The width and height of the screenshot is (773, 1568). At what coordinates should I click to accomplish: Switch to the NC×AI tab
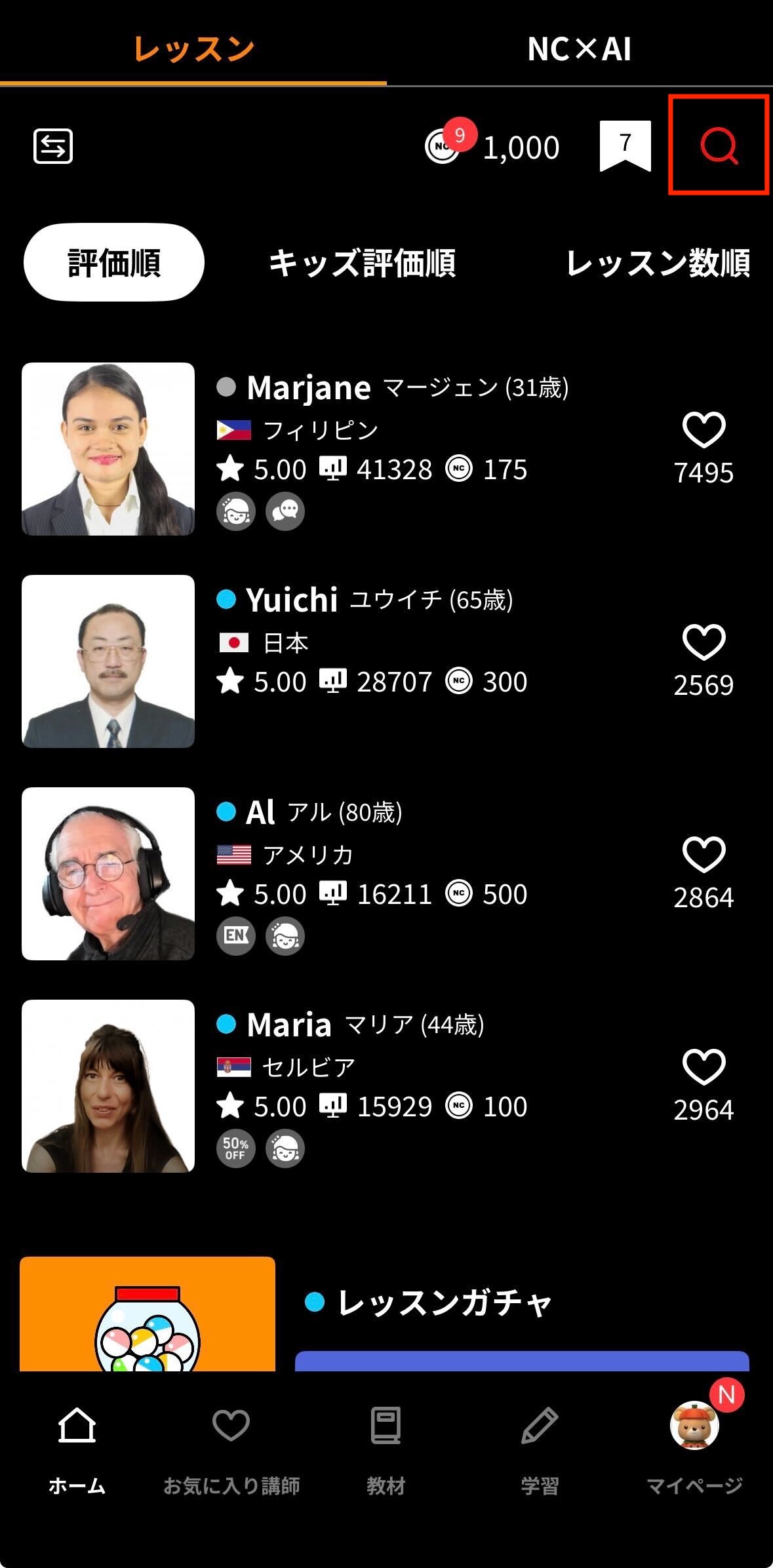[579, 49]
